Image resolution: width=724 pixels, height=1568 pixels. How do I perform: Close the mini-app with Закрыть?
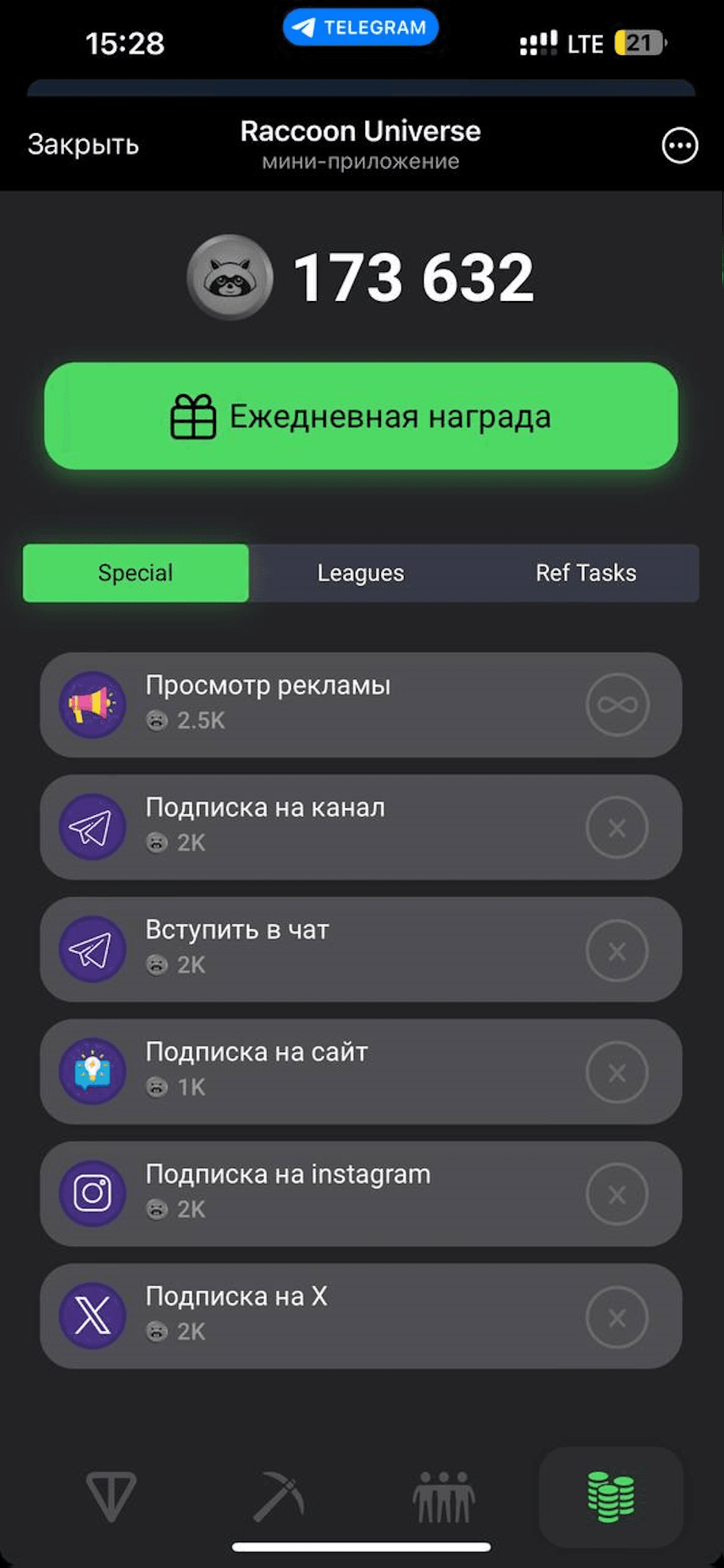point(83,145)
